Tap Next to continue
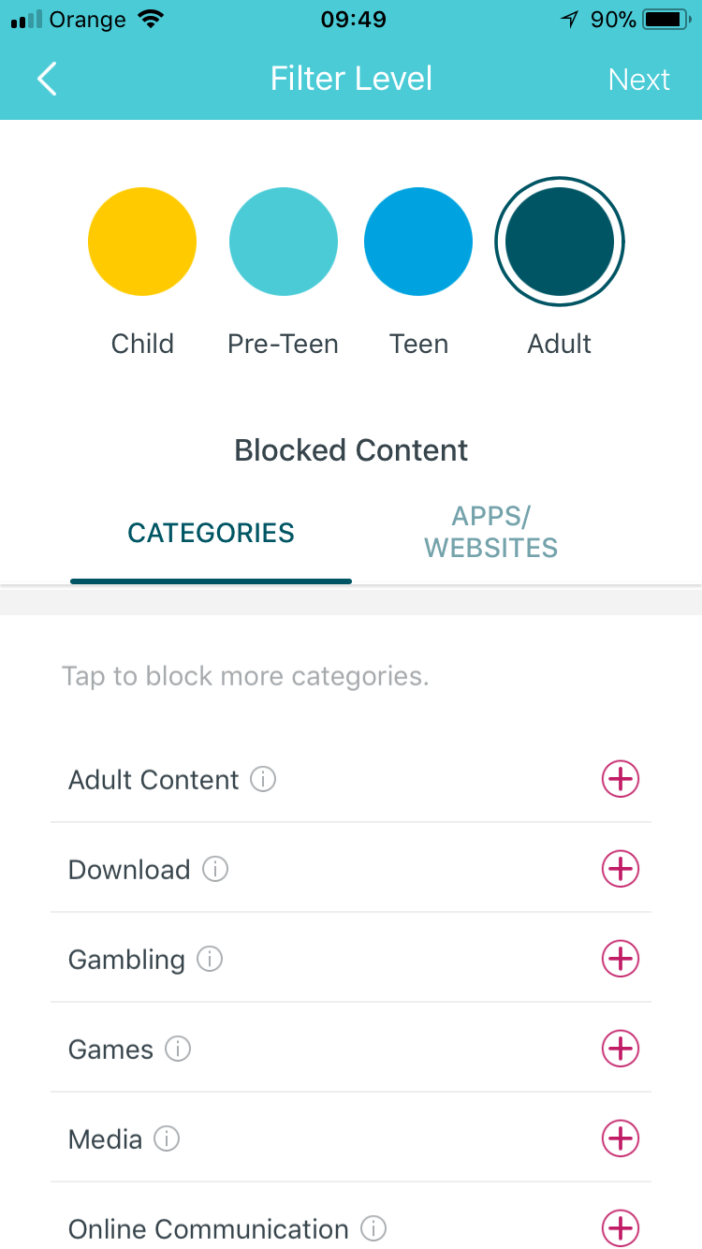Viewport: 702px width, 1249px height. (639, 79)
